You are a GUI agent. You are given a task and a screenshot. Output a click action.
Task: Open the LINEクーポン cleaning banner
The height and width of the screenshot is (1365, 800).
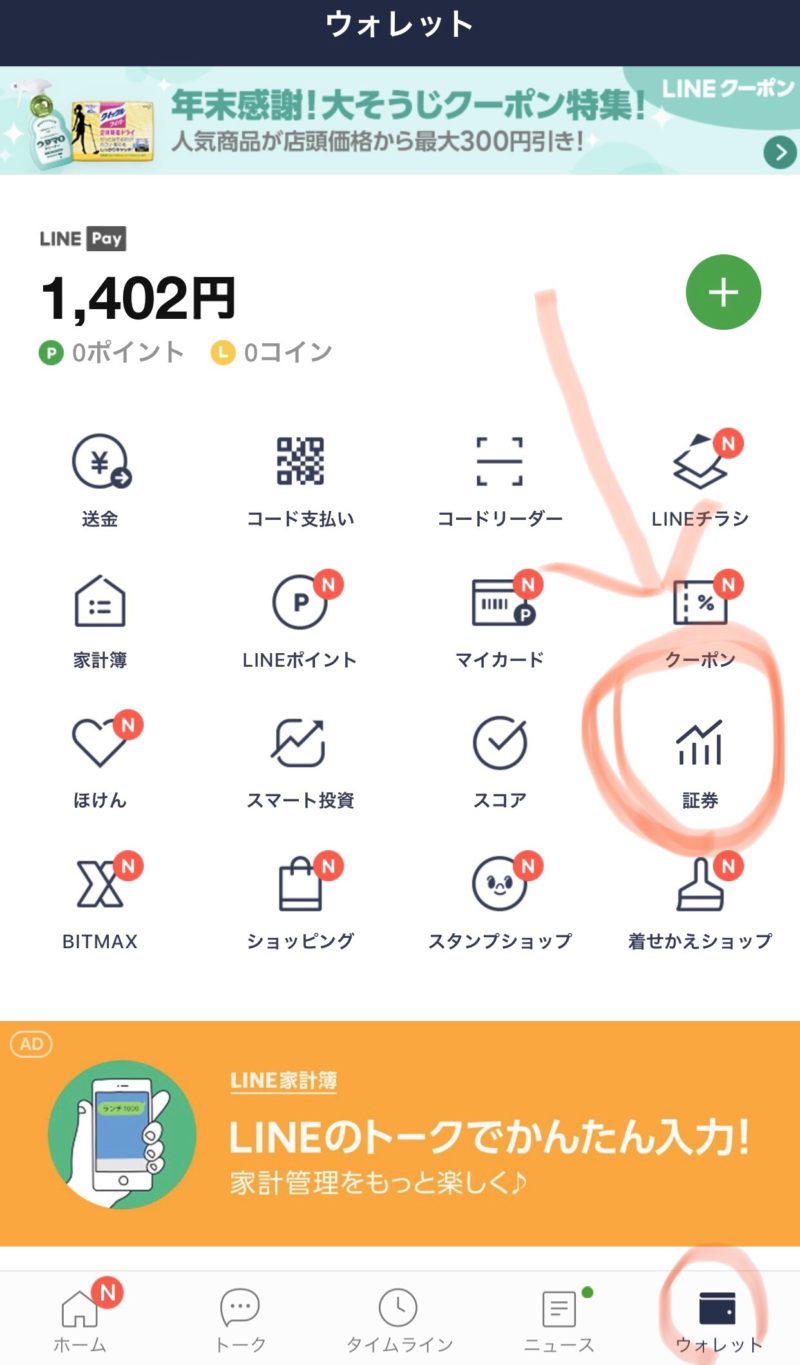tap(400, 121)
